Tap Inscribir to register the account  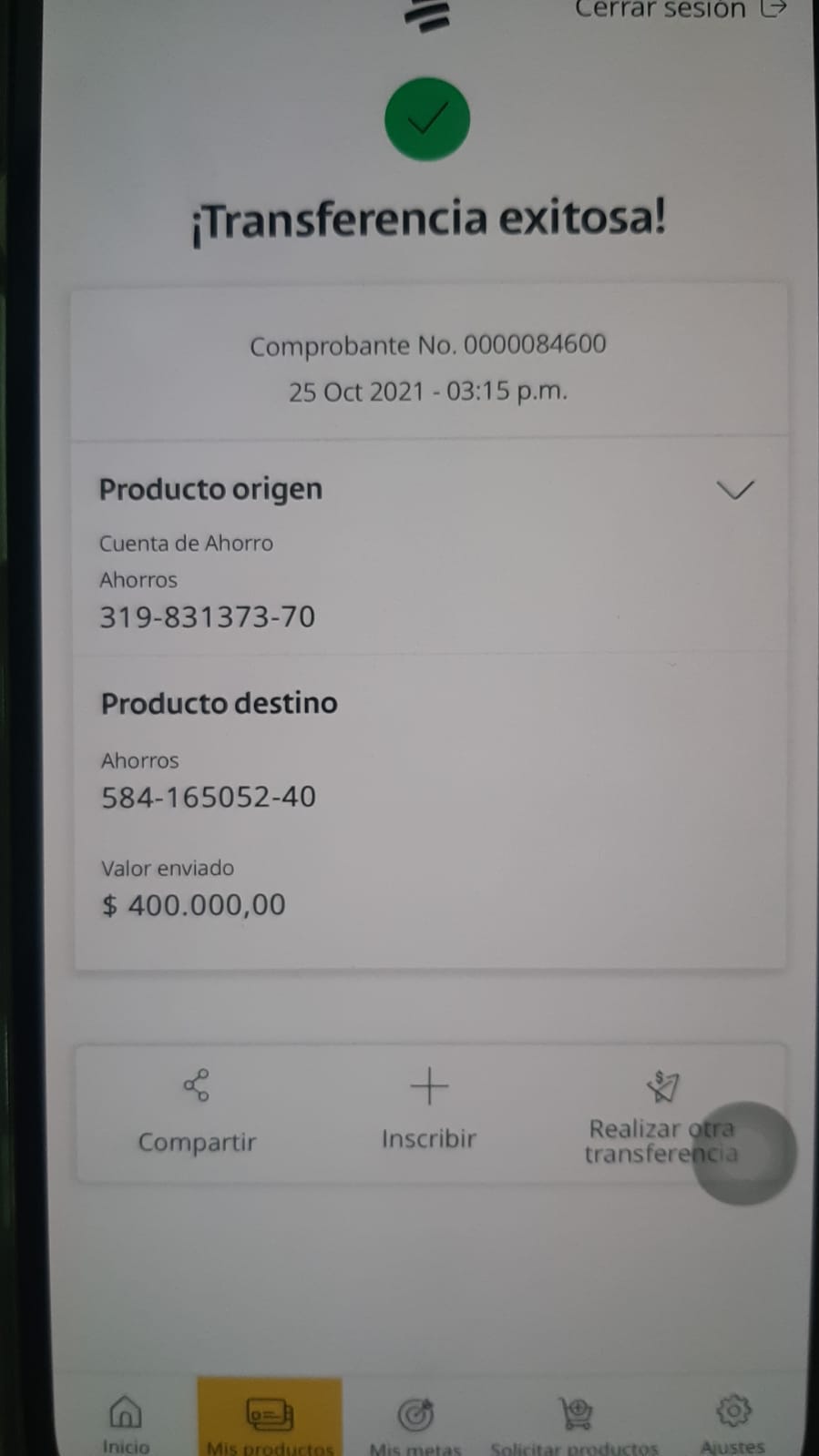tap(428, 1110)
